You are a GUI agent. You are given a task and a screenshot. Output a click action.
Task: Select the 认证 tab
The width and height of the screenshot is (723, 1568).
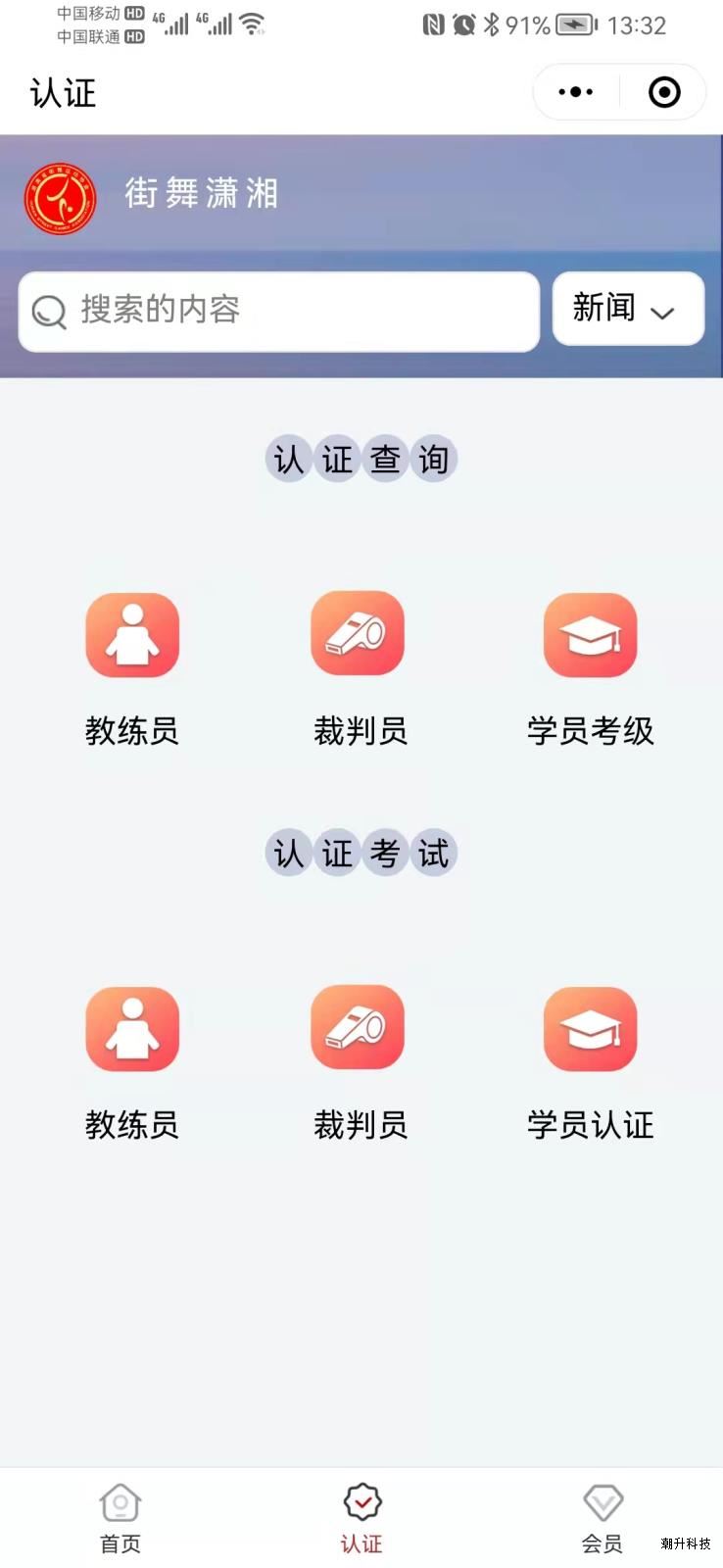pos(361,1519)
